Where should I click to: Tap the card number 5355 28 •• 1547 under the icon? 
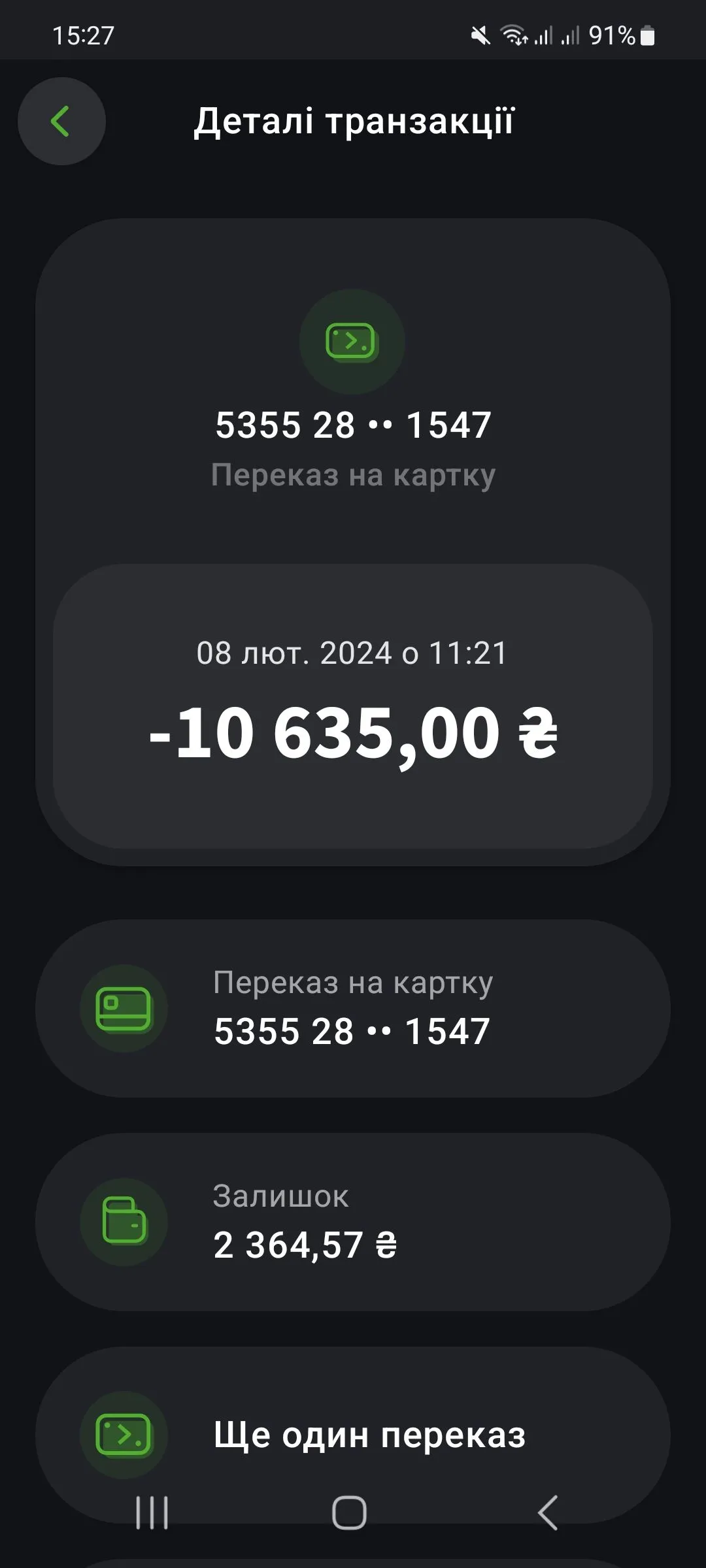point(352,425)
